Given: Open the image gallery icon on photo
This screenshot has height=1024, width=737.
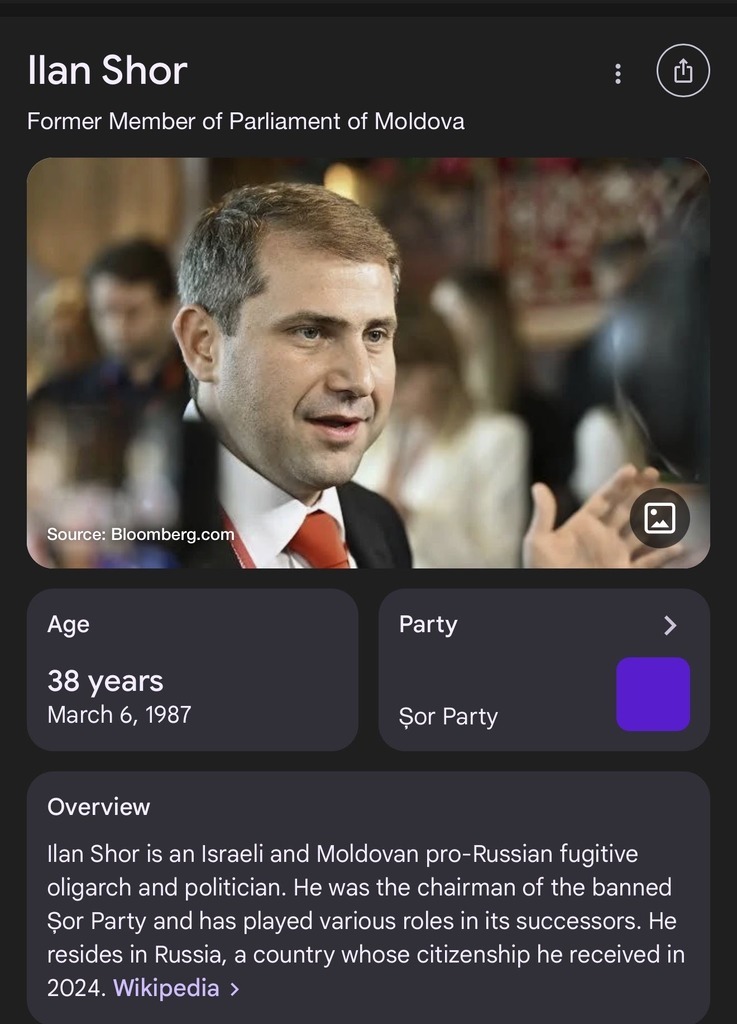Looking at the screenshot, I should (660, 518).
